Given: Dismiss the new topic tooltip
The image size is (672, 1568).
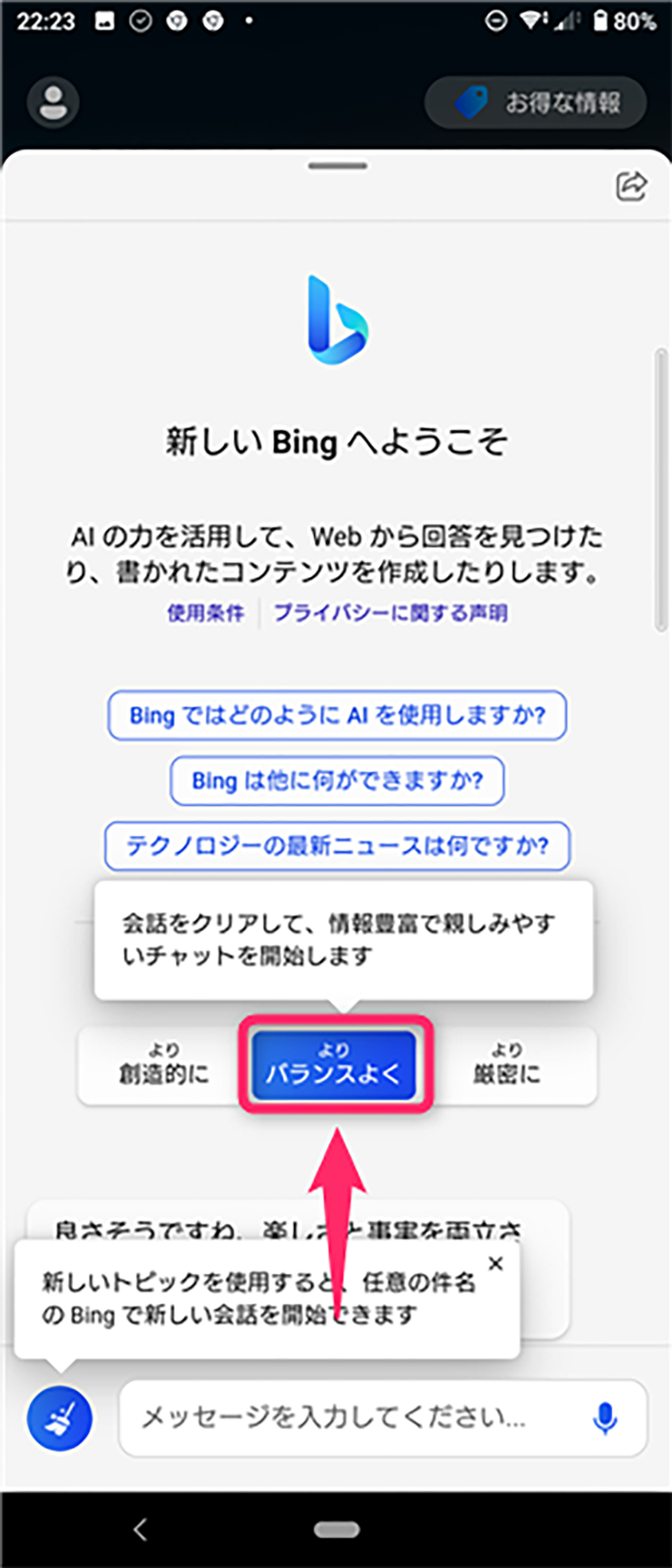Looking at the screenshot, I should point(496,1263).
